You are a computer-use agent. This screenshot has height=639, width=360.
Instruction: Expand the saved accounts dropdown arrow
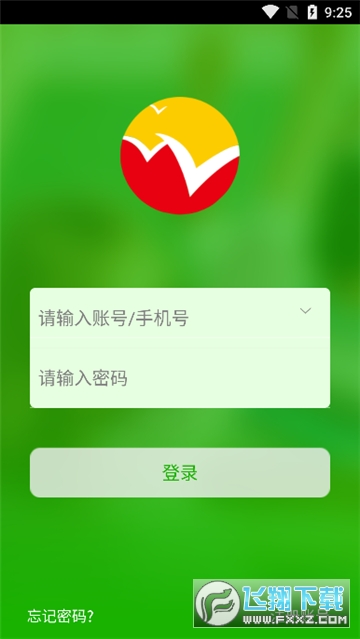[305, 311]
